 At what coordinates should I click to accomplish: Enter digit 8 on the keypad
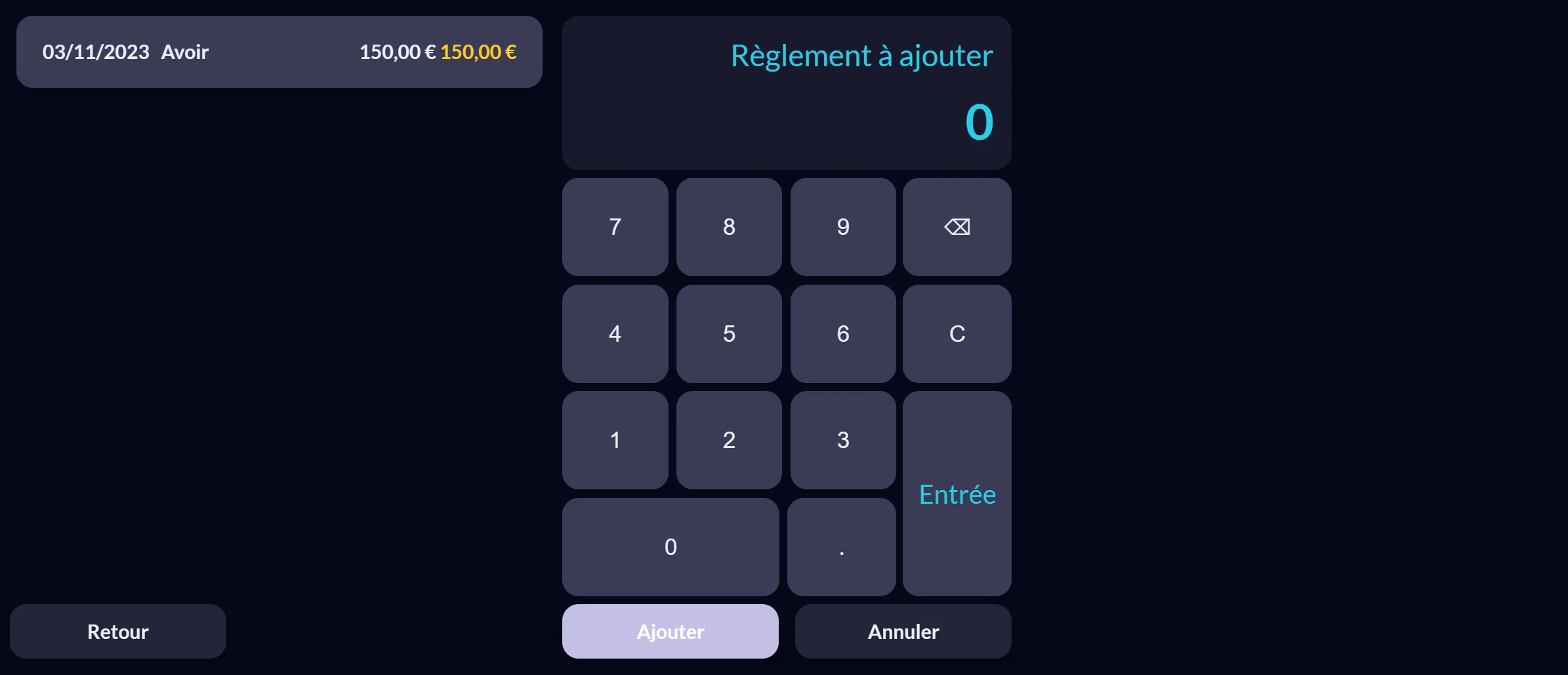point(729,227)
